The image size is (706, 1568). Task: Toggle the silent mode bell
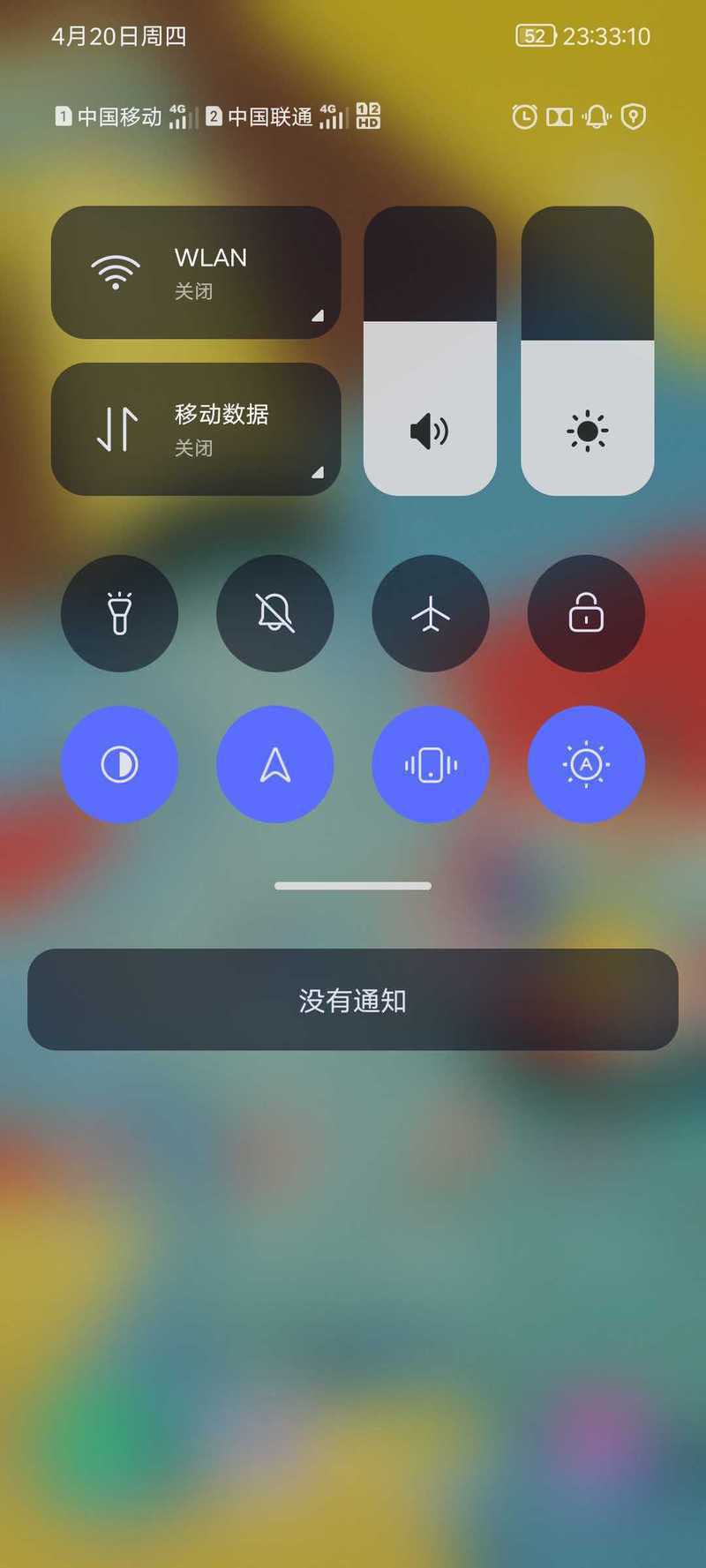[x=275, y=613]
